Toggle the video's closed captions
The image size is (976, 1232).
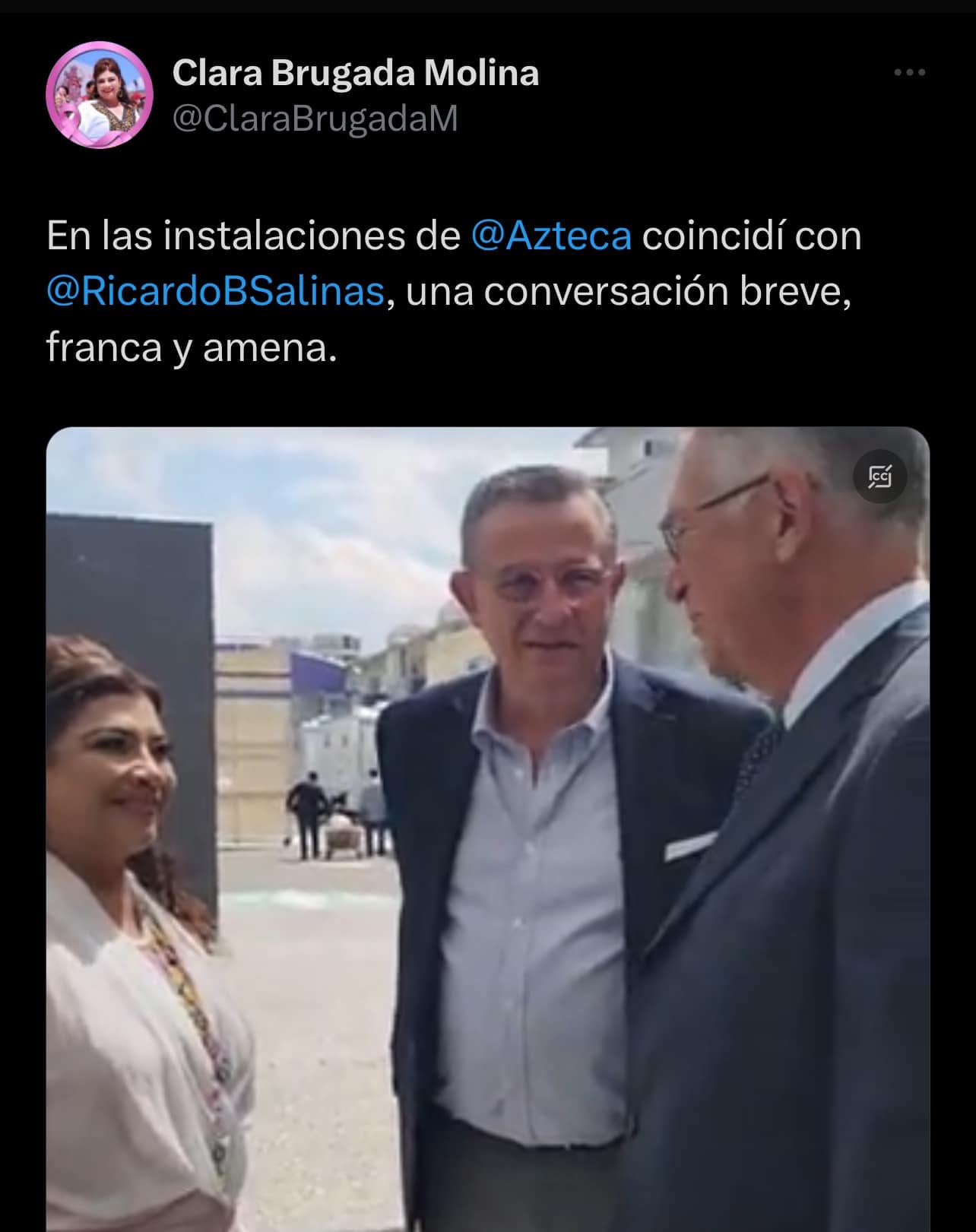pyautogui.click(x=879, y=477)
